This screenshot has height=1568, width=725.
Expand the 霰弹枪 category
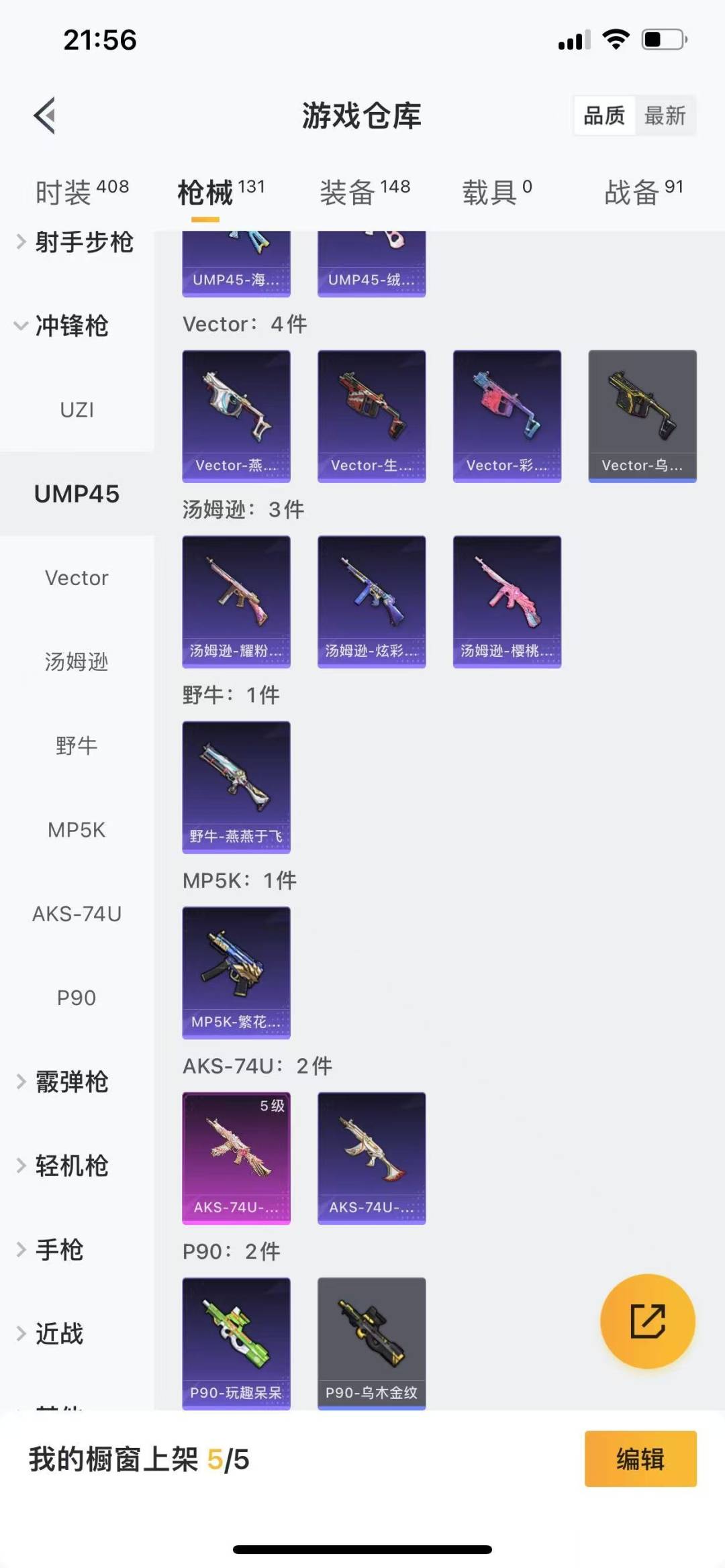point(71,1082)
